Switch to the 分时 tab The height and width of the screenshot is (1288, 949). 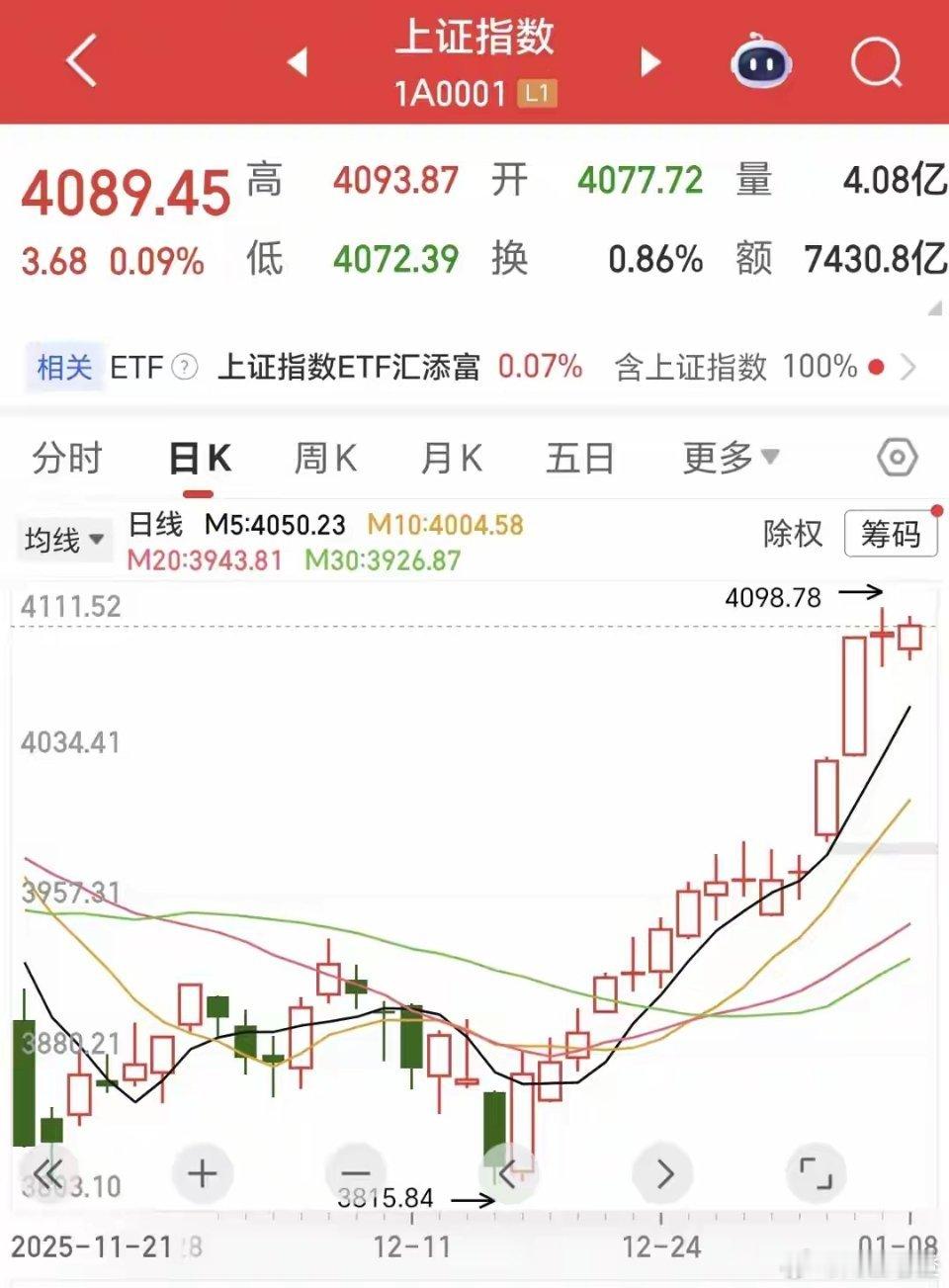point(65,457)
